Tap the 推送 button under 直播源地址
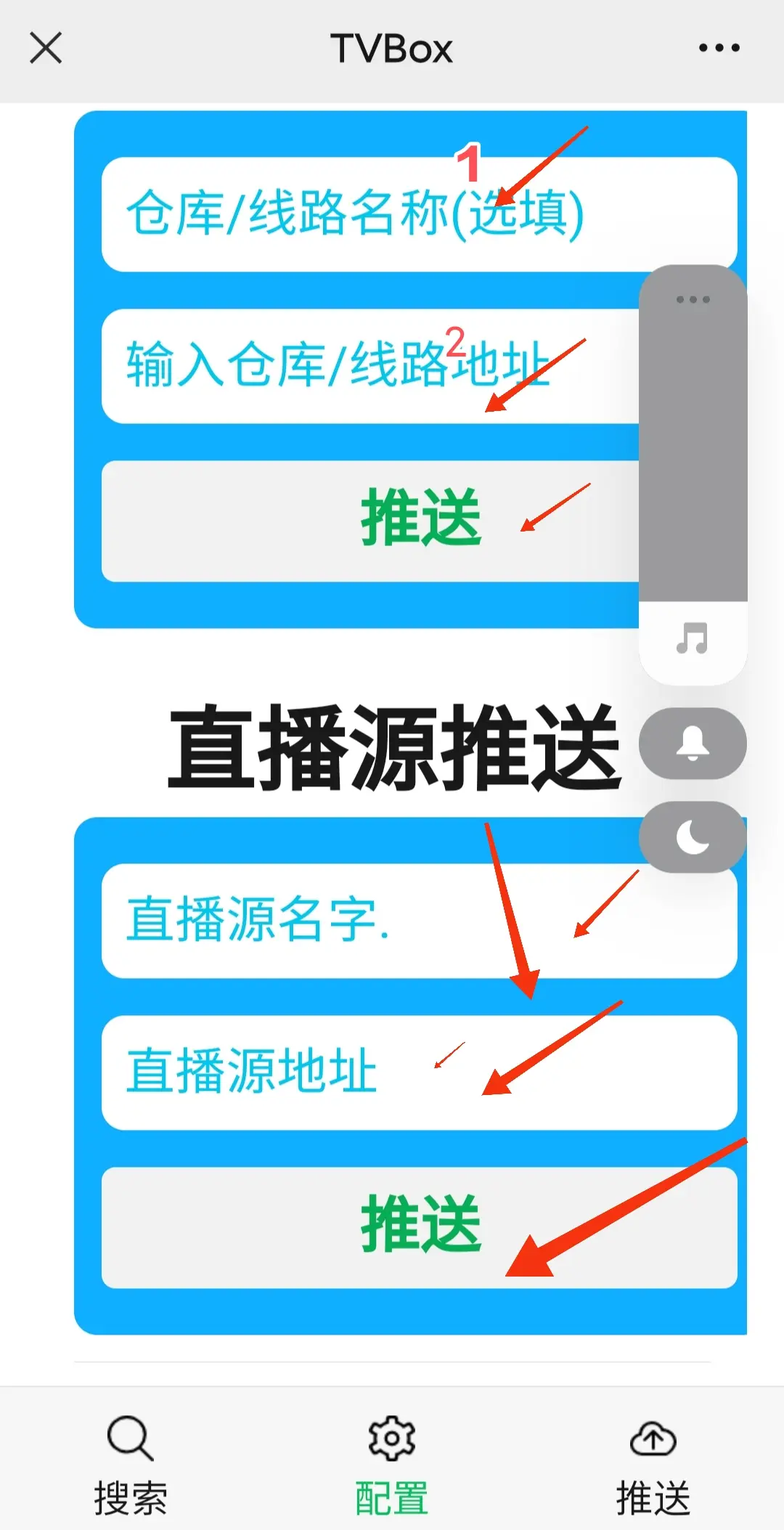This screenshot has width=784, height=1530. [x=420, y=1227]
